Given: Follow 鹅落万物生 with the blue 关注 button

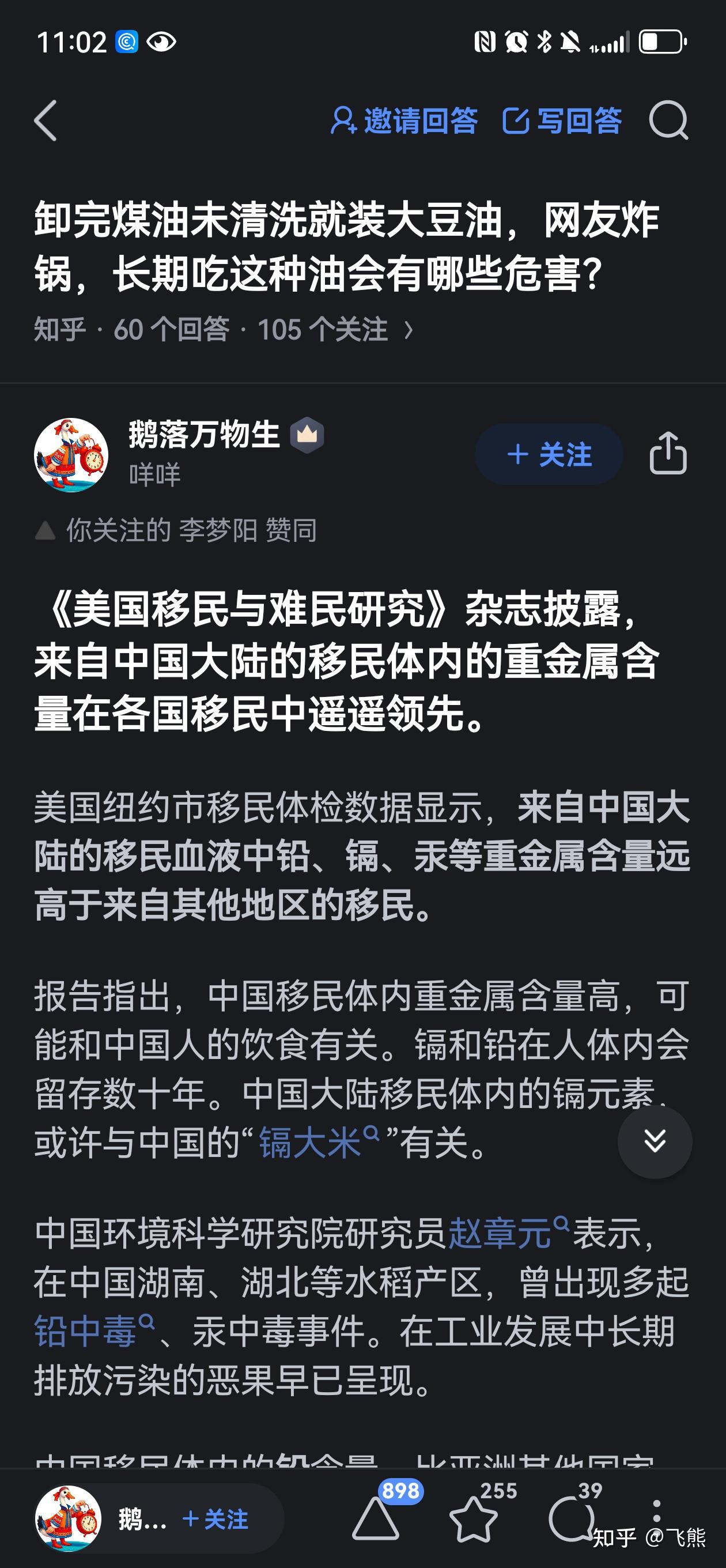Looking at the screenshot, I should tap(549, 455).
